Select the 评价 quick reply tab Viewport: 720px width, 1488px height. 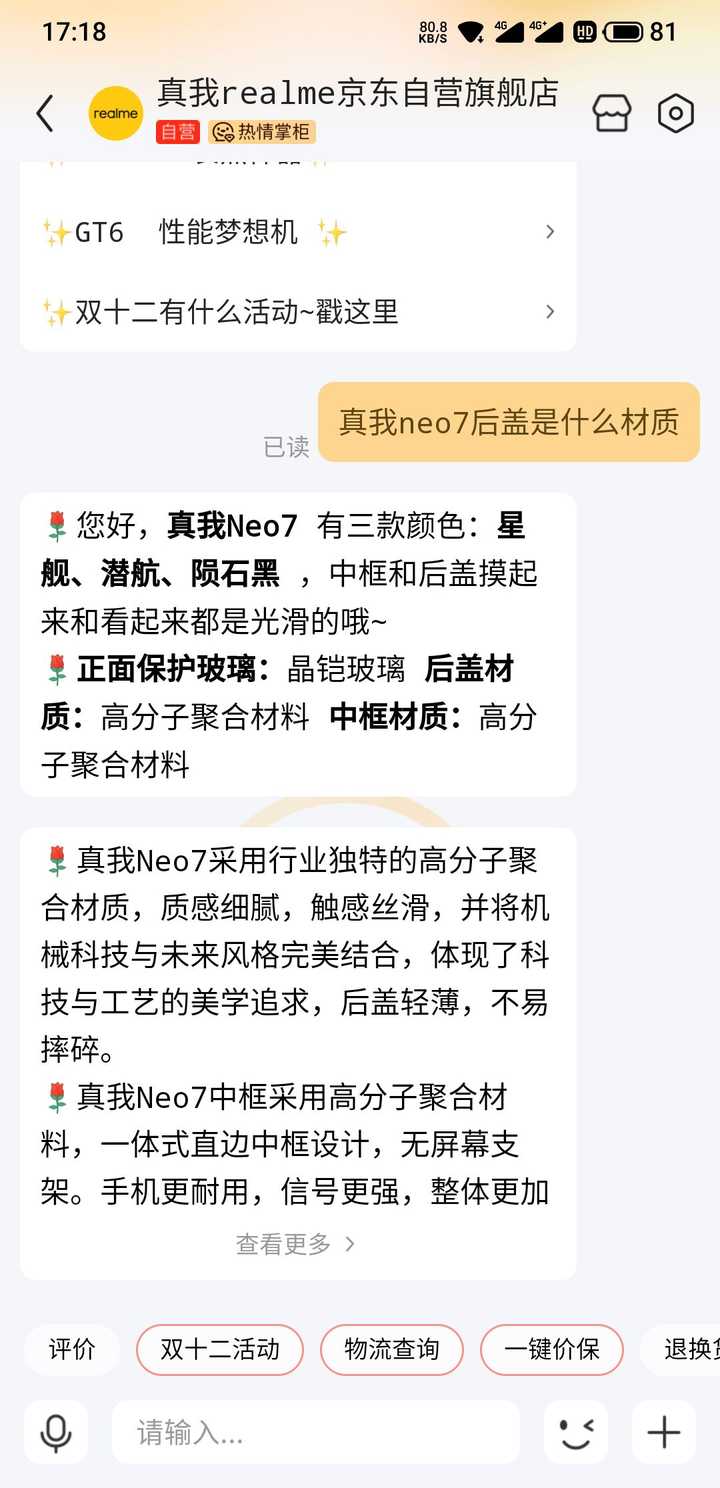tap(71, 1349)
